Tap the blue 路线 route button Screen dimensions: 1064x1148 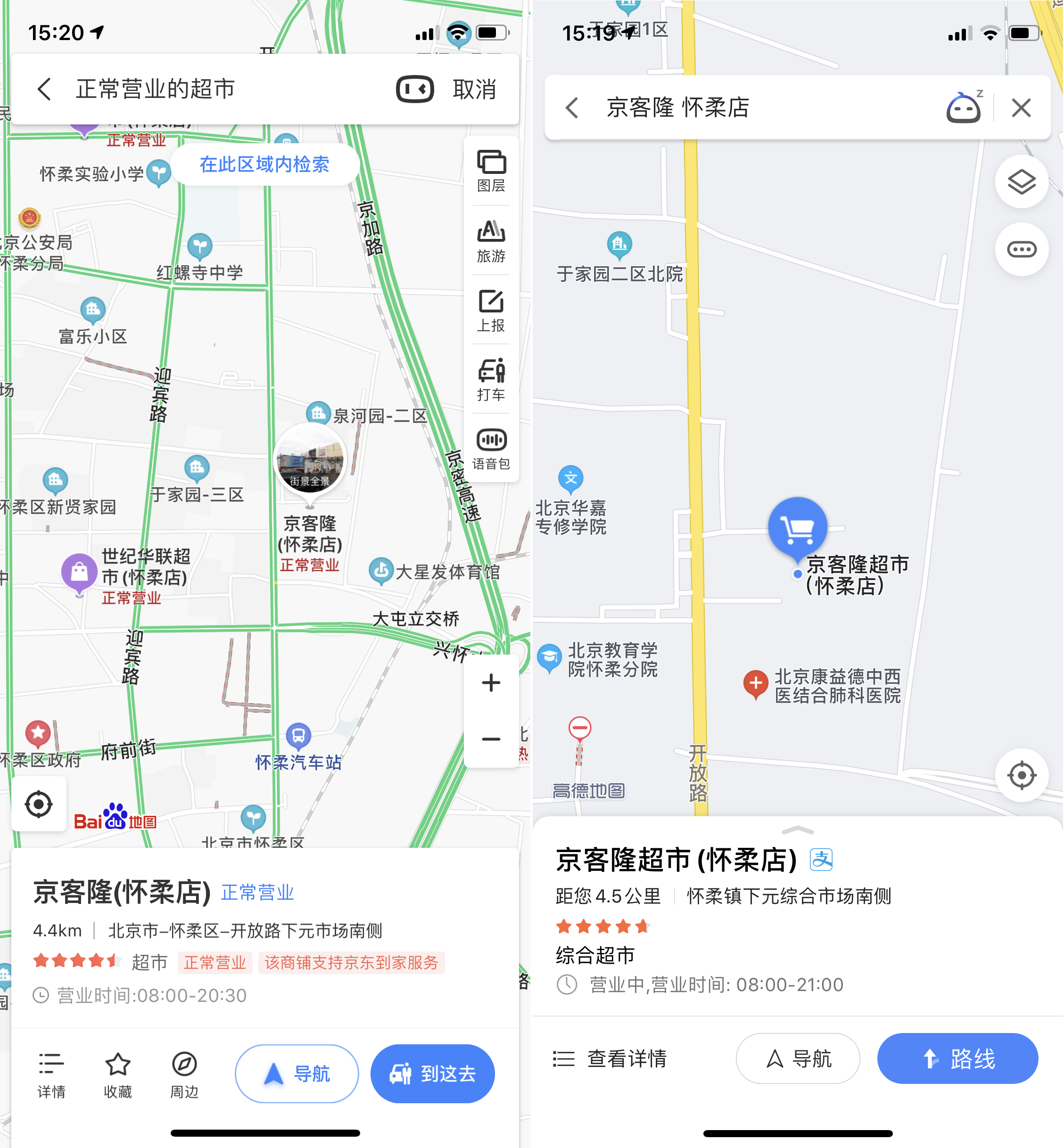point(957,1058)
